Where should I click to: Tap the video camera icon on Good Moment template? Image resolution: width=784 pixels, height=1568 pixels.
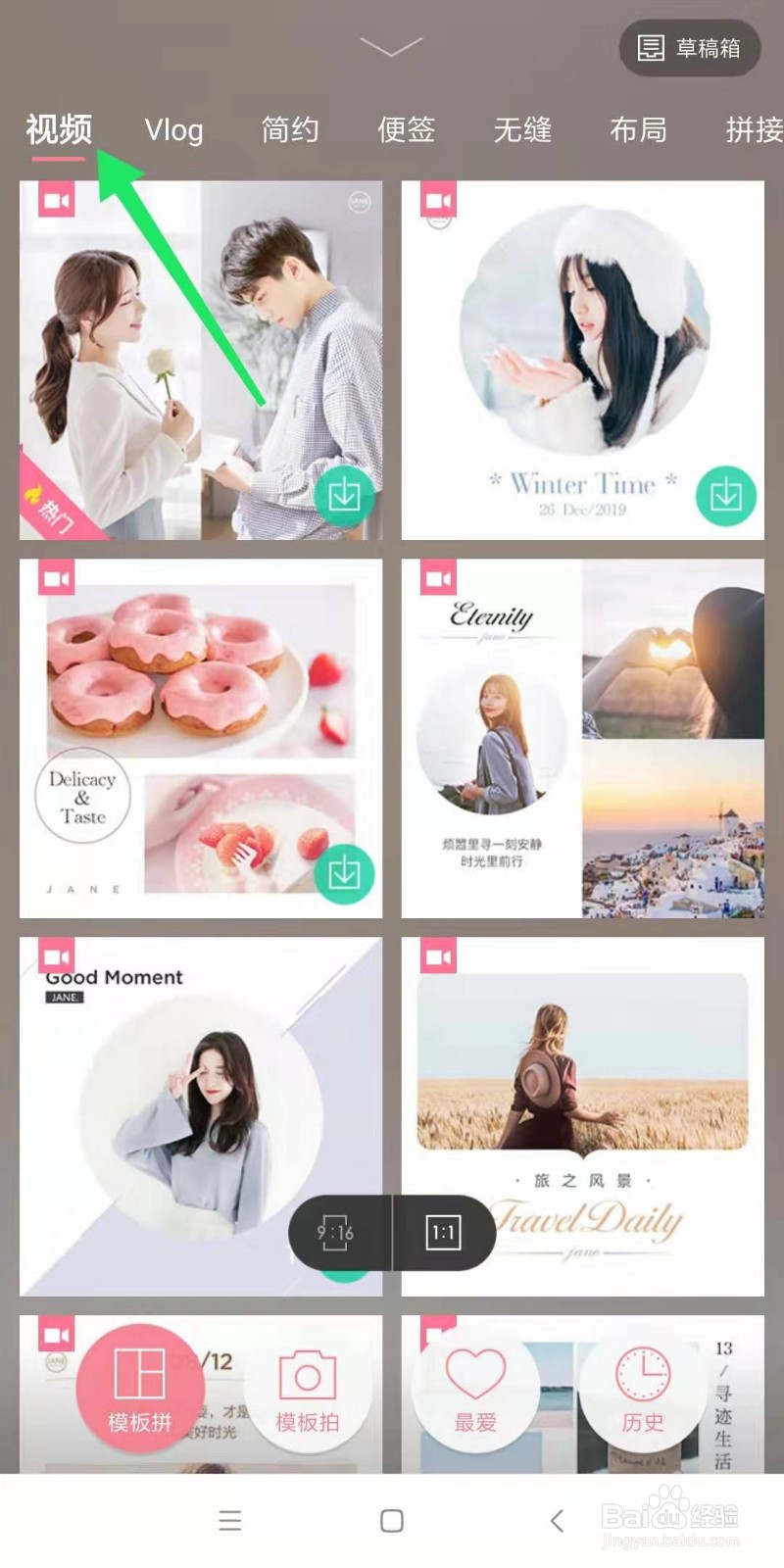tap(56, 956)
